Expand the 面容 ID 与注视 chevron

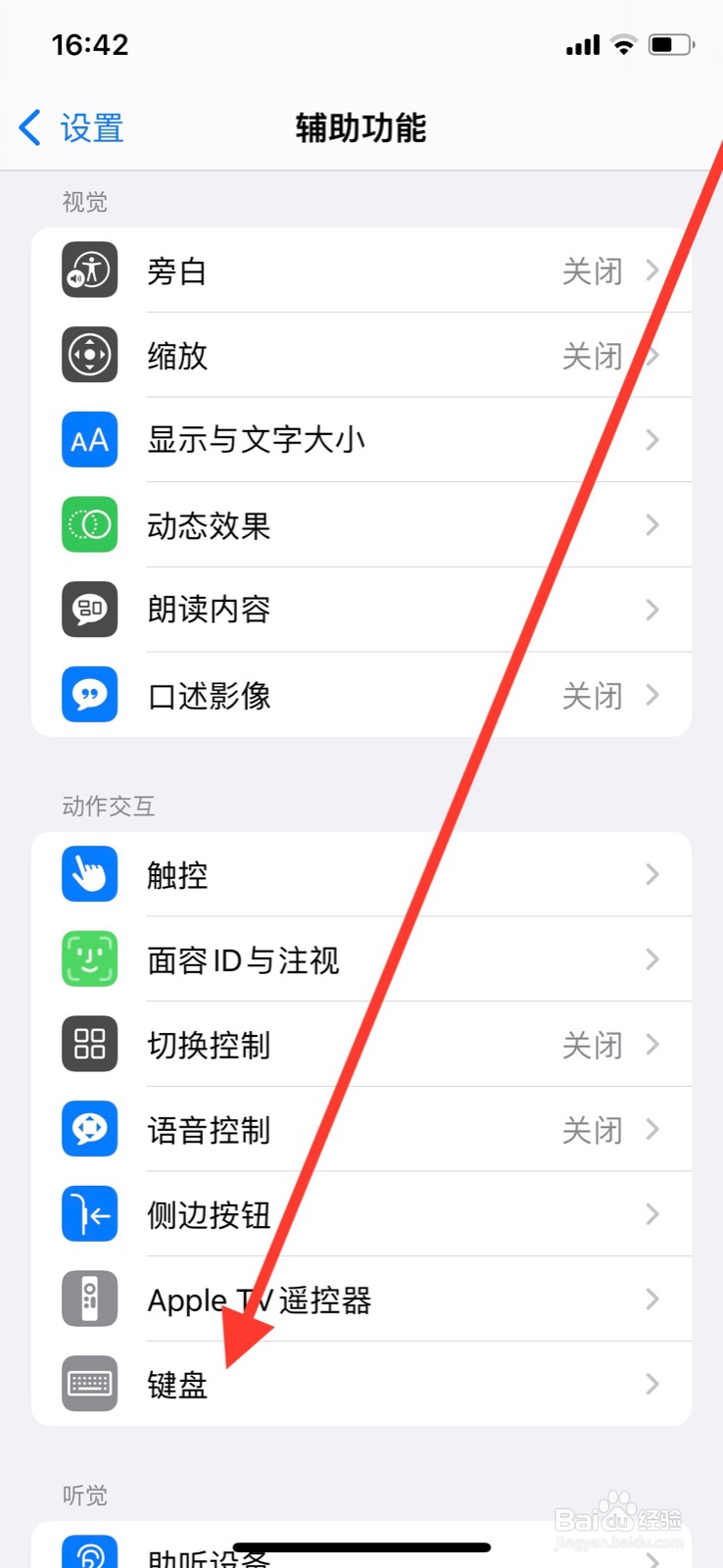(651, 959)
